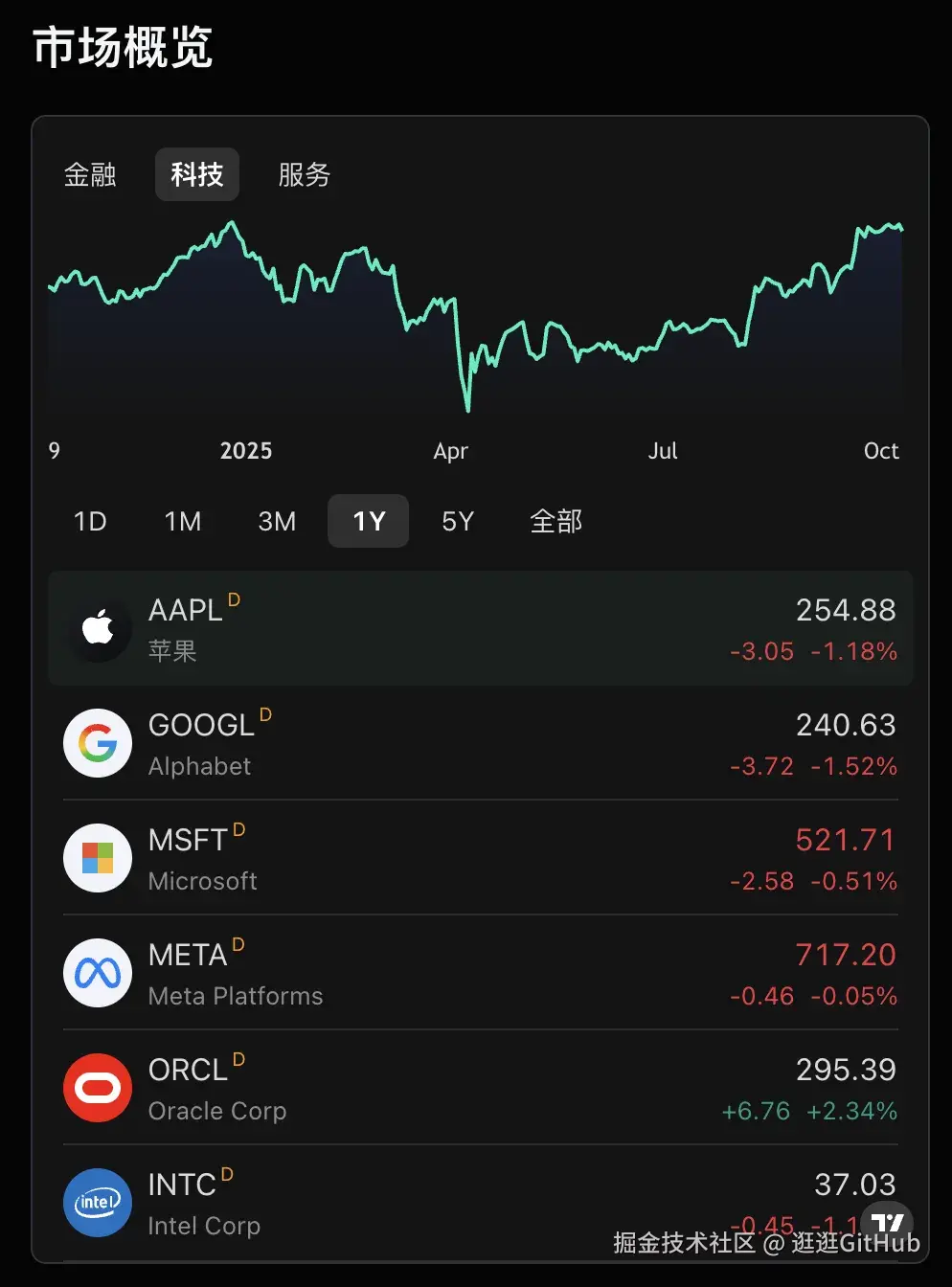
Task: Switch chart to 5Y range
Action: pyautogui.click(x=458, y=521)
